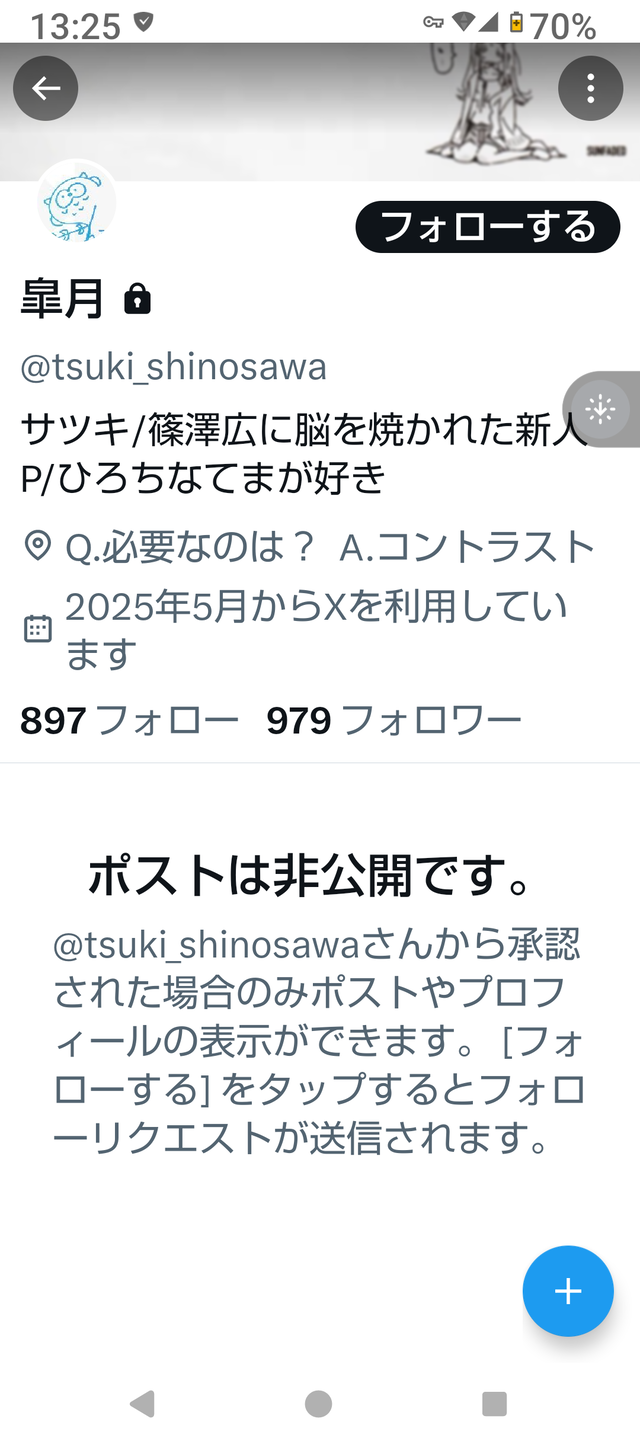Tap the フォローする button

click(x=488, y=227)
